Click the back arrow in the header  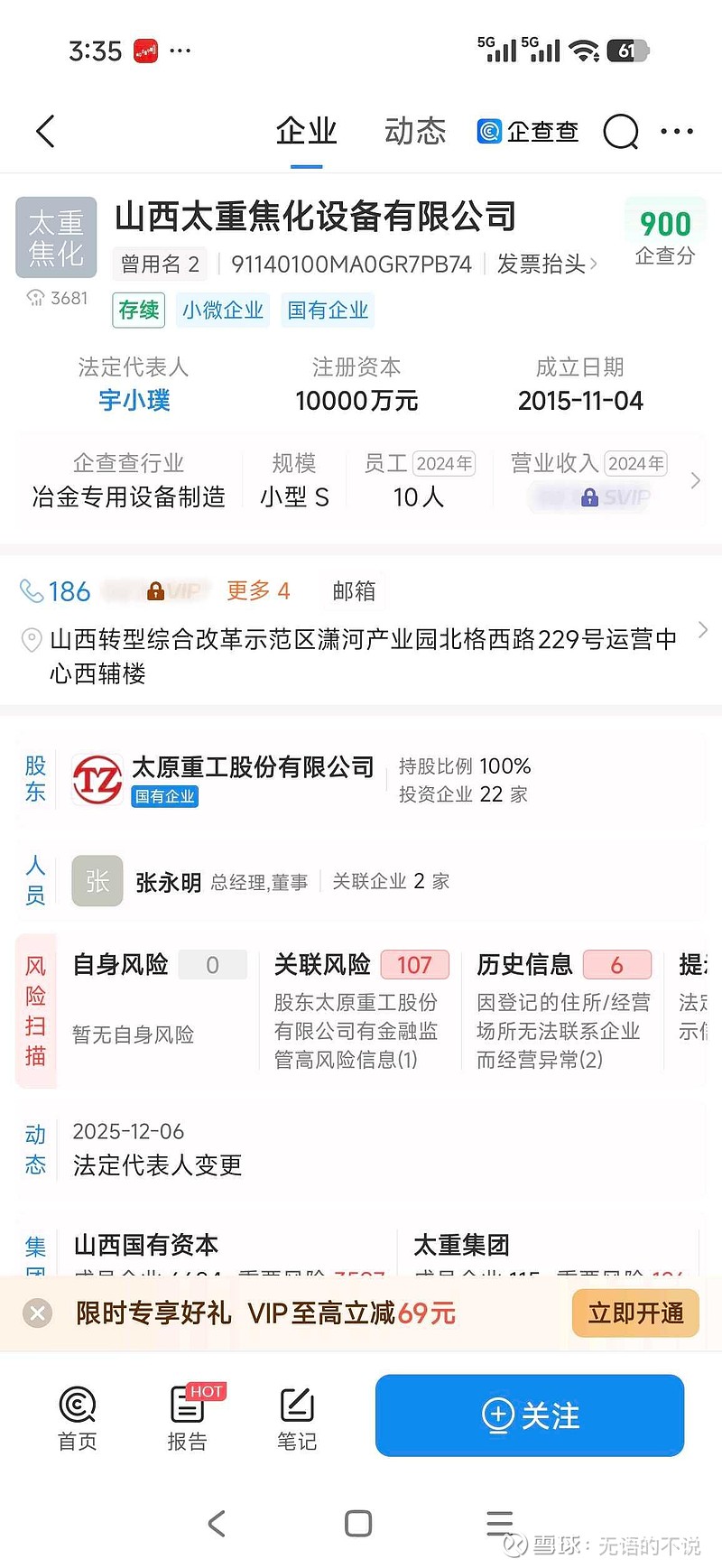pyautogui.click(x=45, y=131)
